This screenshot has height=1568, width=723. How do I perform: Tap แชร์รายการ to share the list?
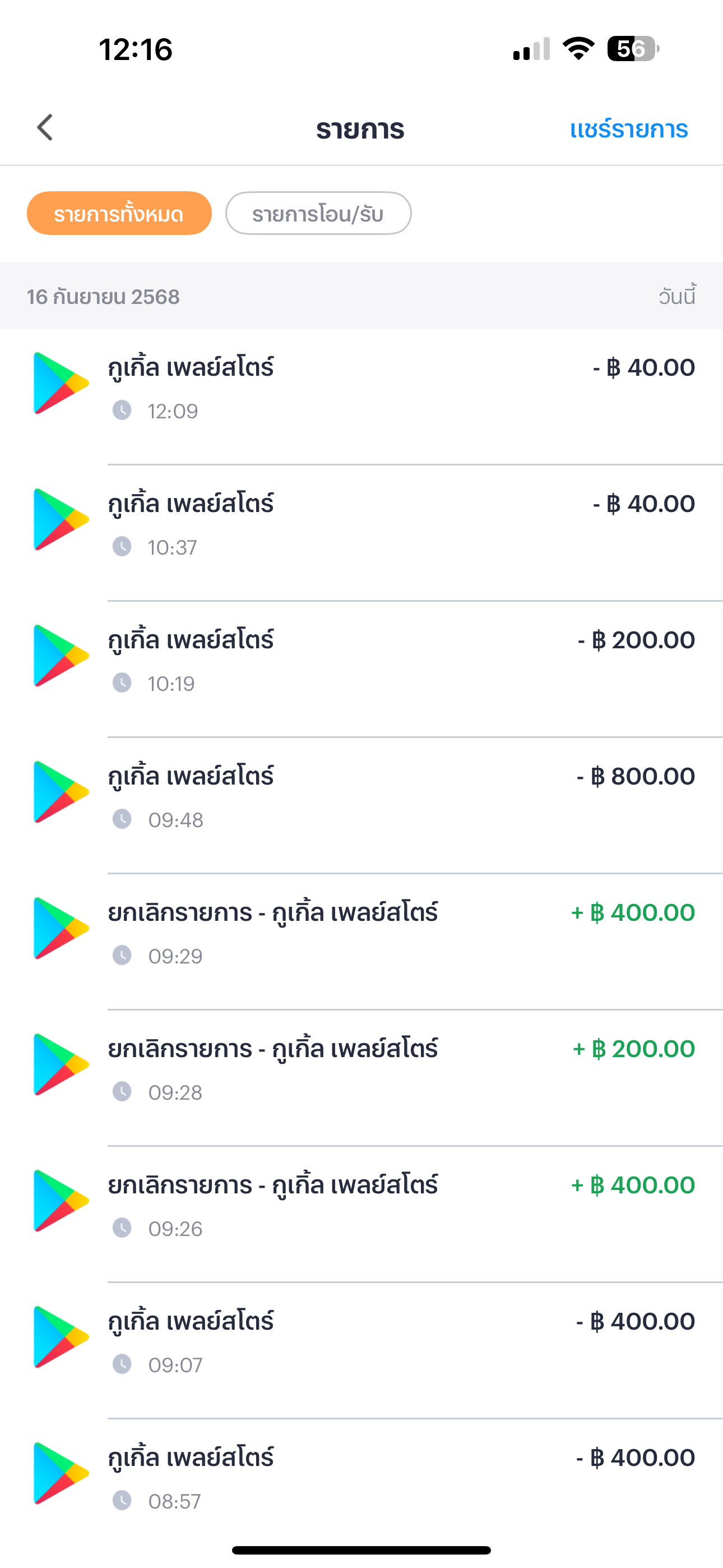(x=629, y=129)
